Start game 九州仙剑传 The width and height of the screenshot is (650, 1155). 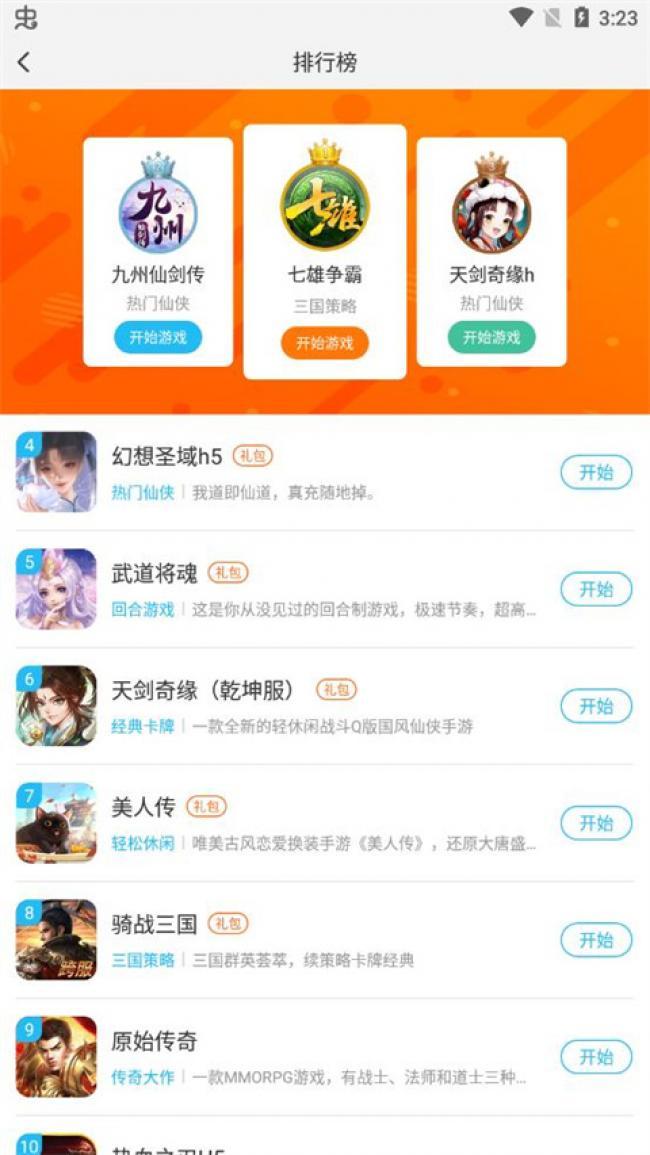coord(157,337)
